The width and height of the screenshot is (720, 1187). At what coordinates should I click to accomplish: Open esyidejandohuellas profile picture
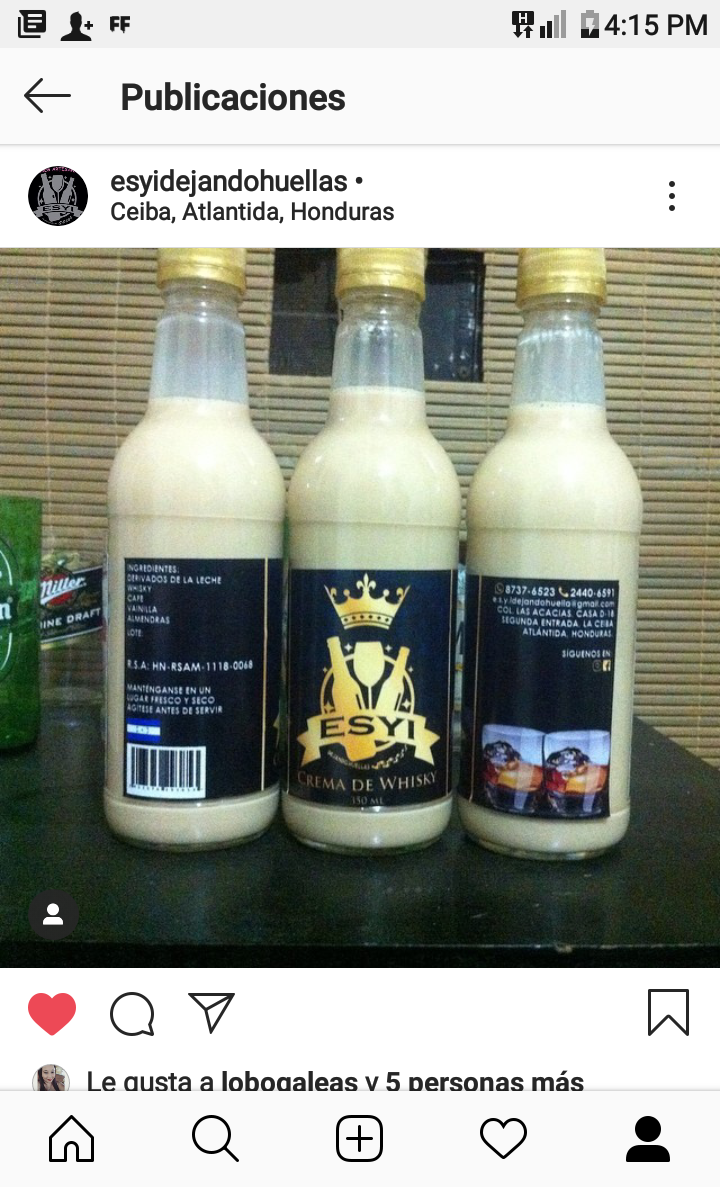[x=58, y=196]
